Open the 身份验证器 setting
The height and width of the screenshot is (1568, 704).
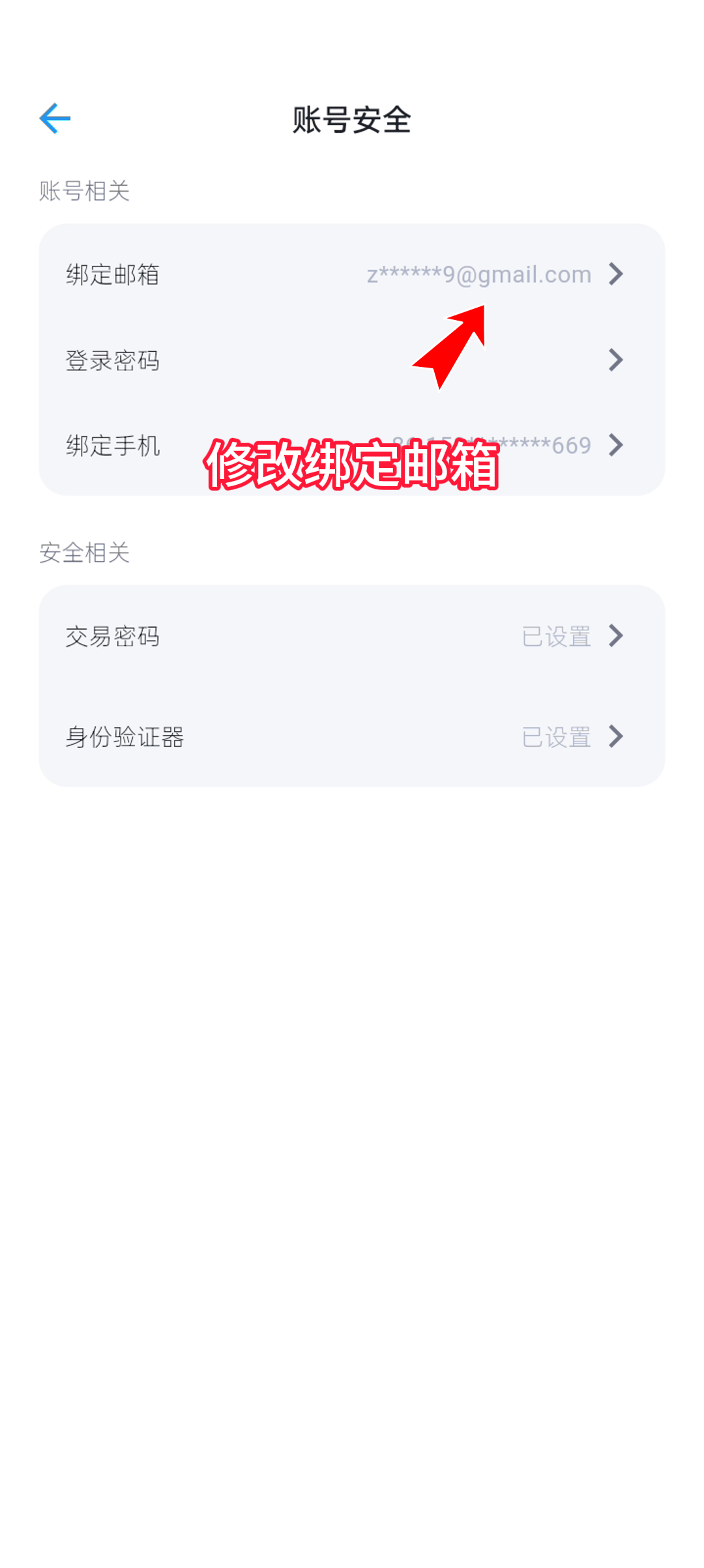[x=351, y=737]
